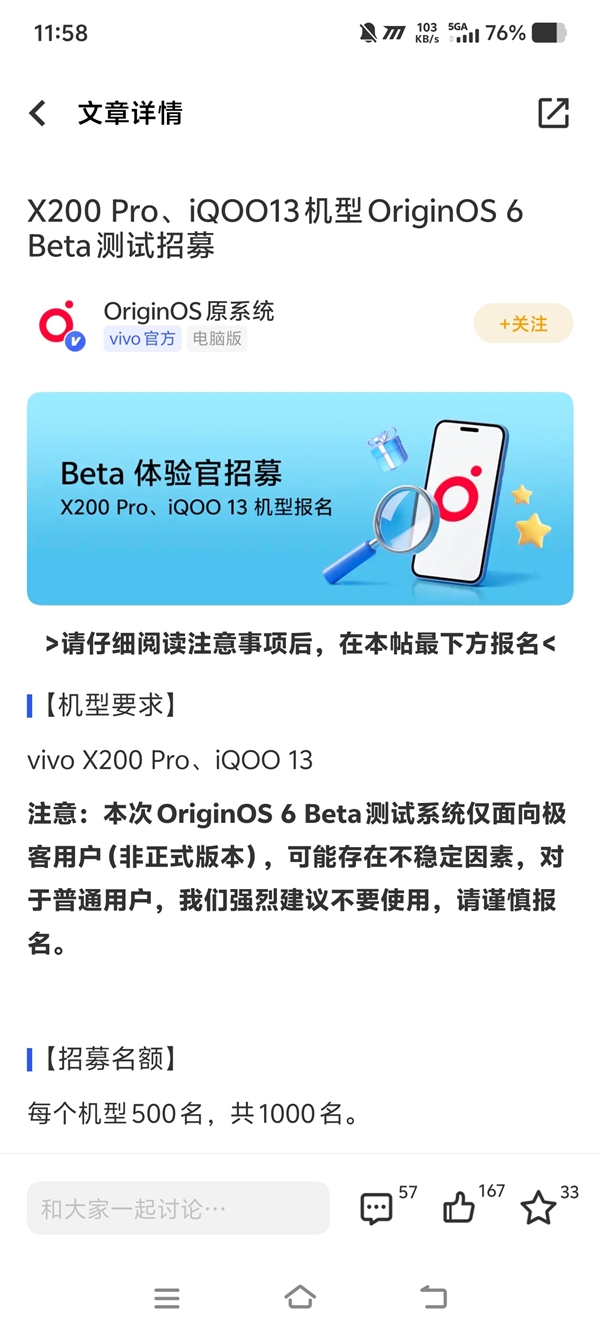This screenshot has height=1333, width=600.
Task: Open recent apps from navigation bar
Action: 167,1298
